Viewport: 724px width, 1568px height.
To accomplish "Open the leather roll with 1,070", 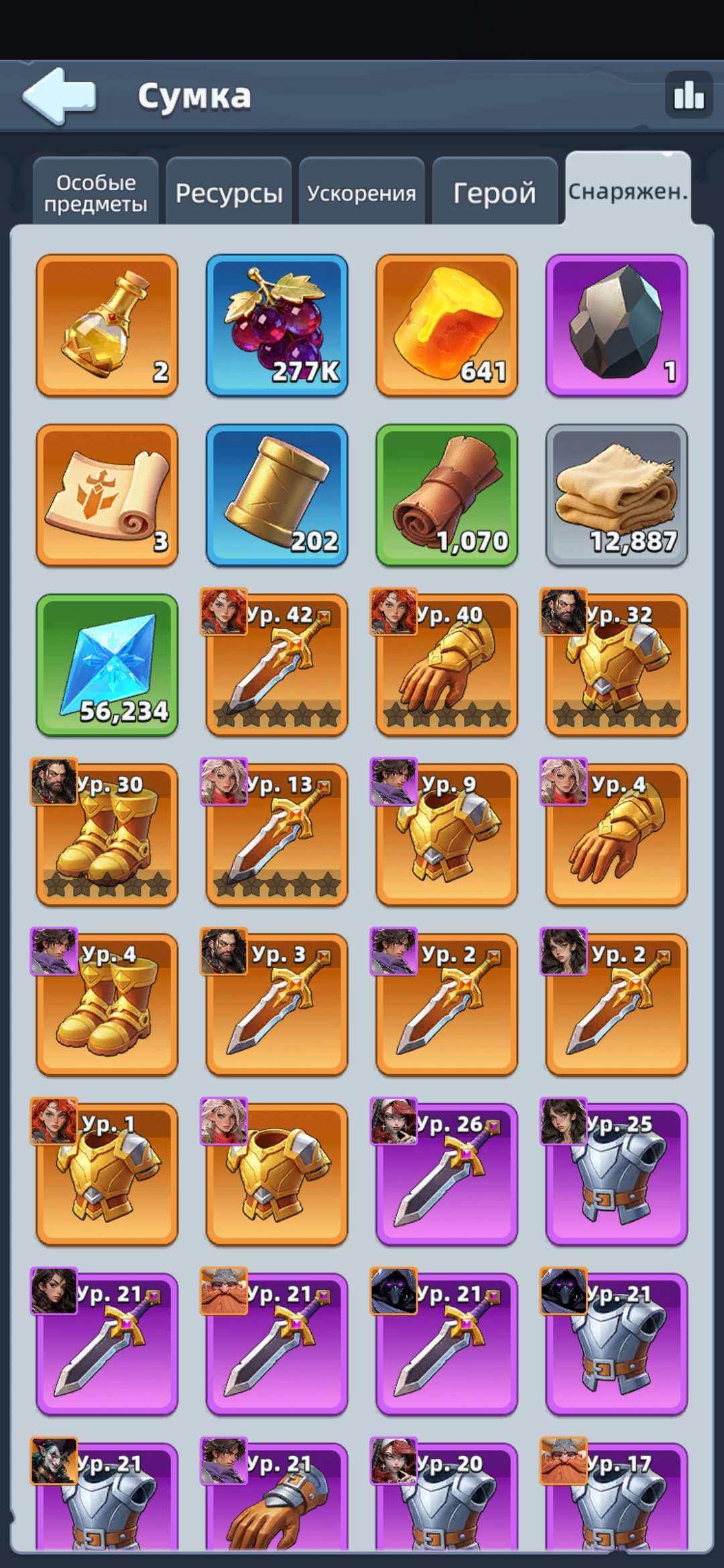I will click(447, 495).
